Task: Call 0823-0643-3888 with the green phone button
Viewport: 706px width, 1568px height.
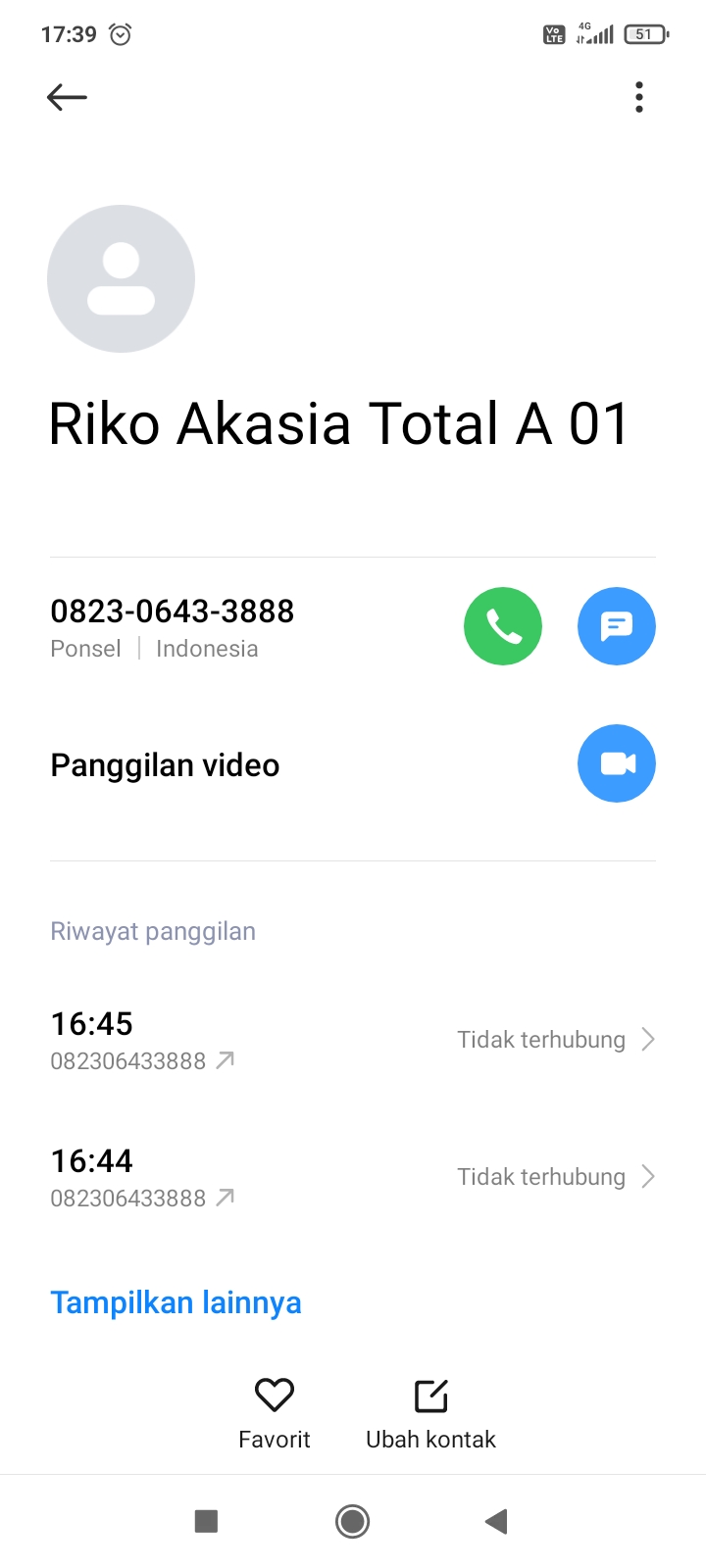Action: point(503,626)
